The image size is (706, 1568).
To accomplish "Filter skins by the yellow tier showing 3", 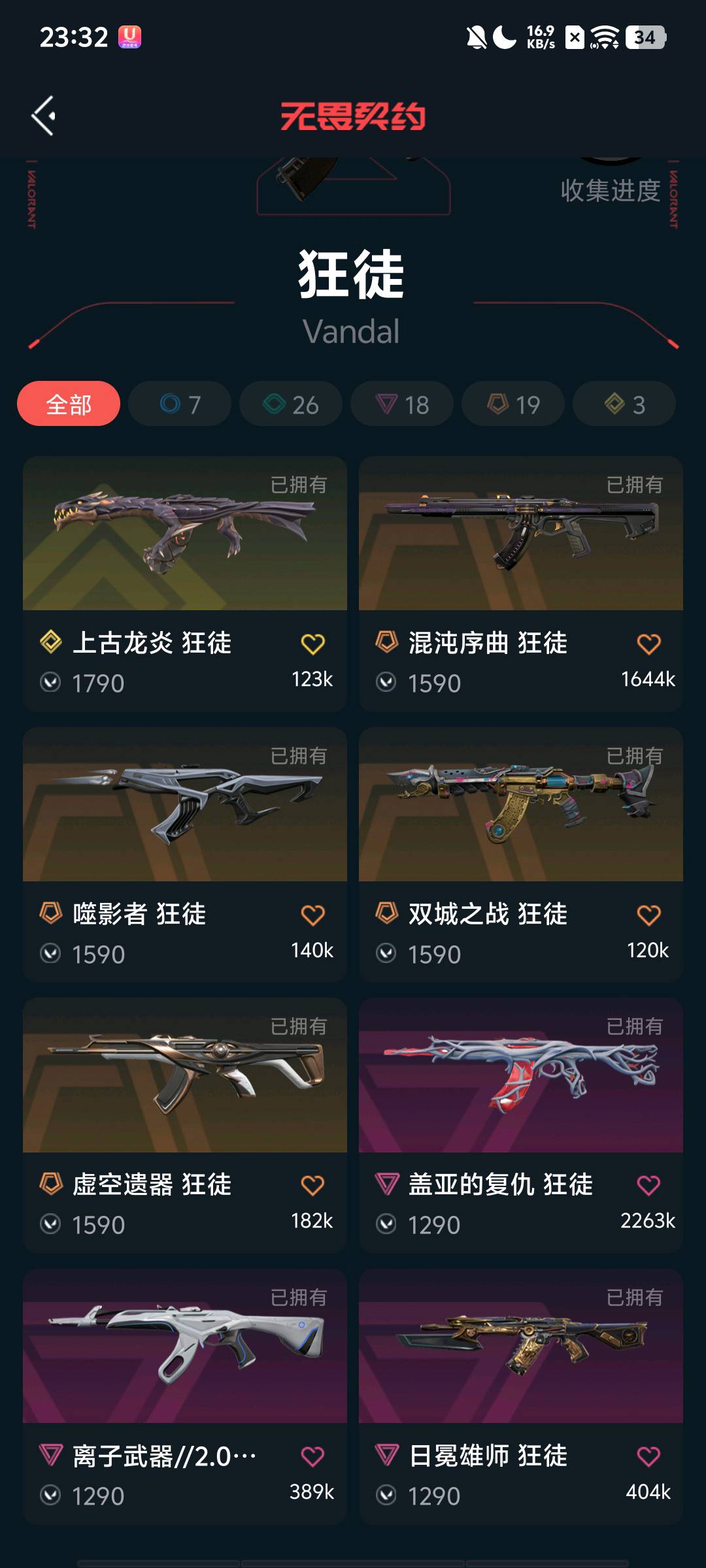I will (624, 404).
